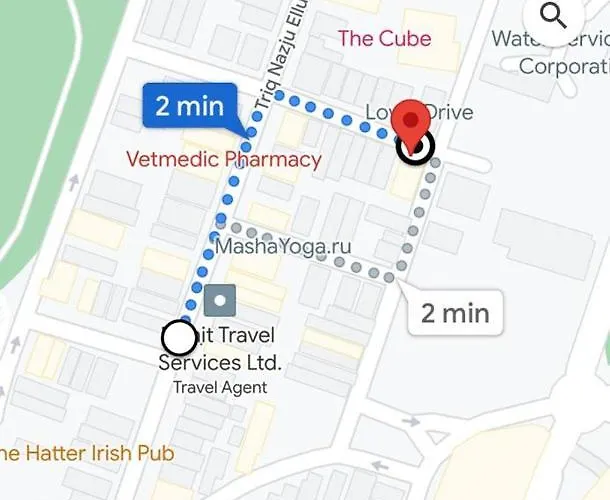The height and width of the screenshot is (500, 610).
Task: Tap the blue 2 min route label
Action: pos(189,107)
